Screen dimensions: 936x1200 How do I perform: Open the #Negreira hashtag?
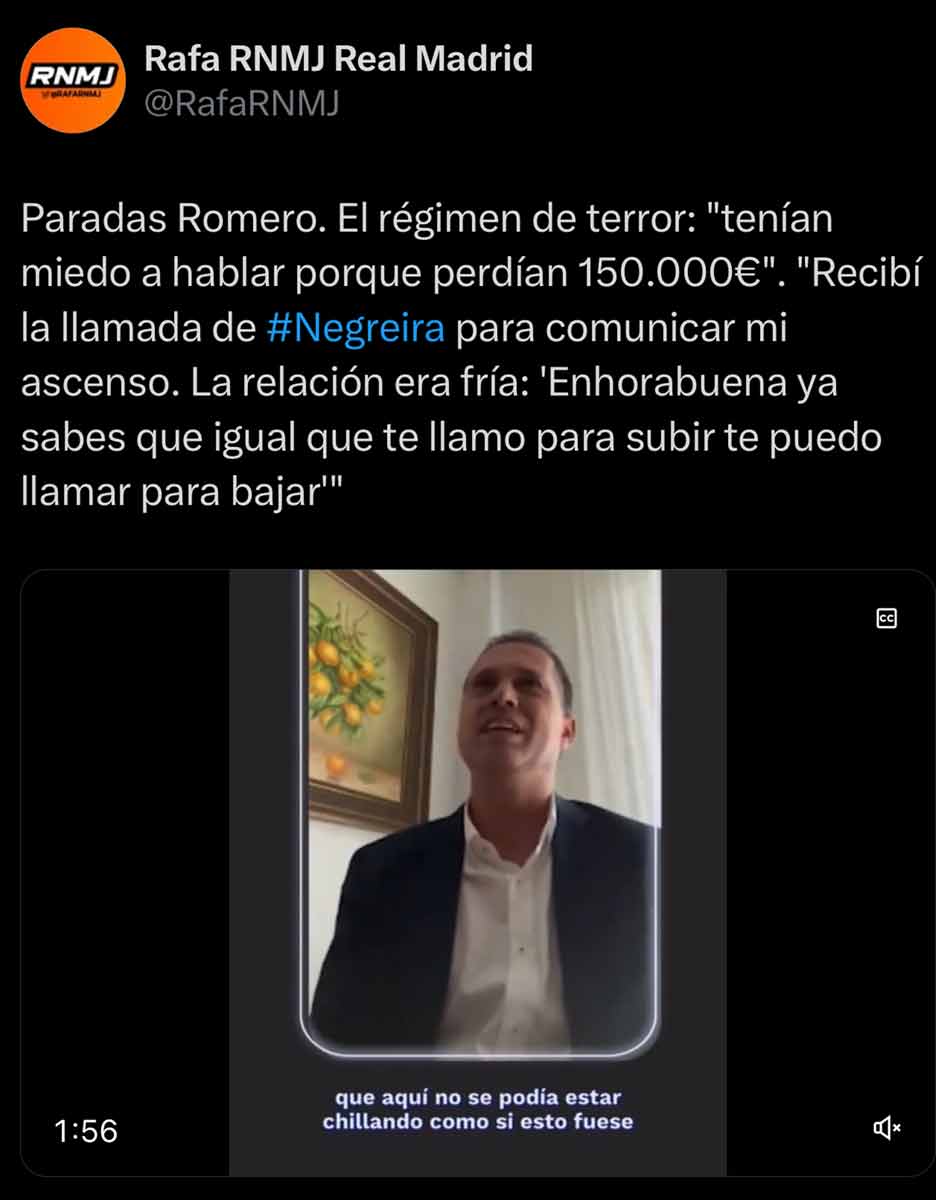click(357, 328)
